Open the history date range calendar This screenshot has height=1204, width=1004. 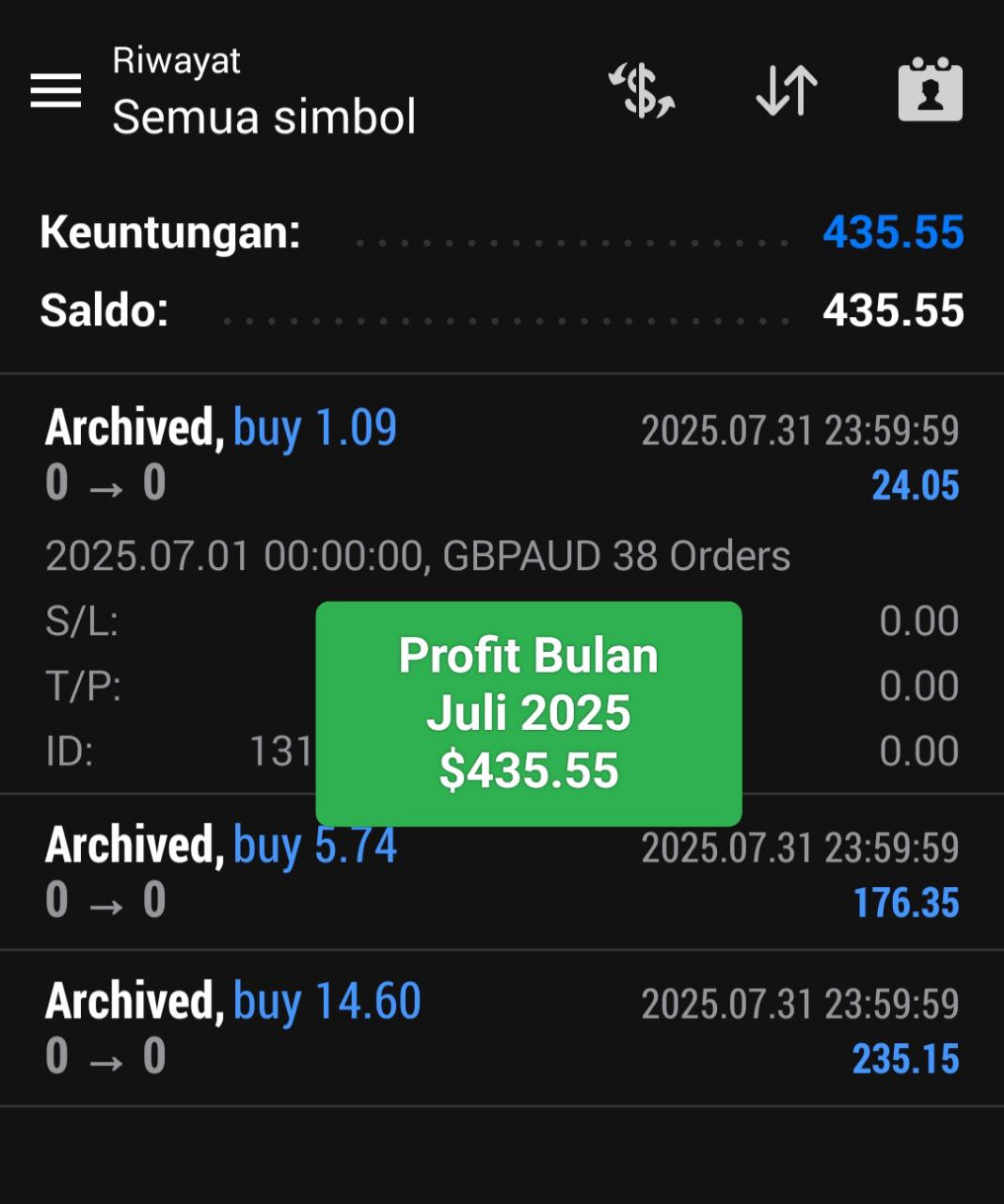click(x=930, y=91)
